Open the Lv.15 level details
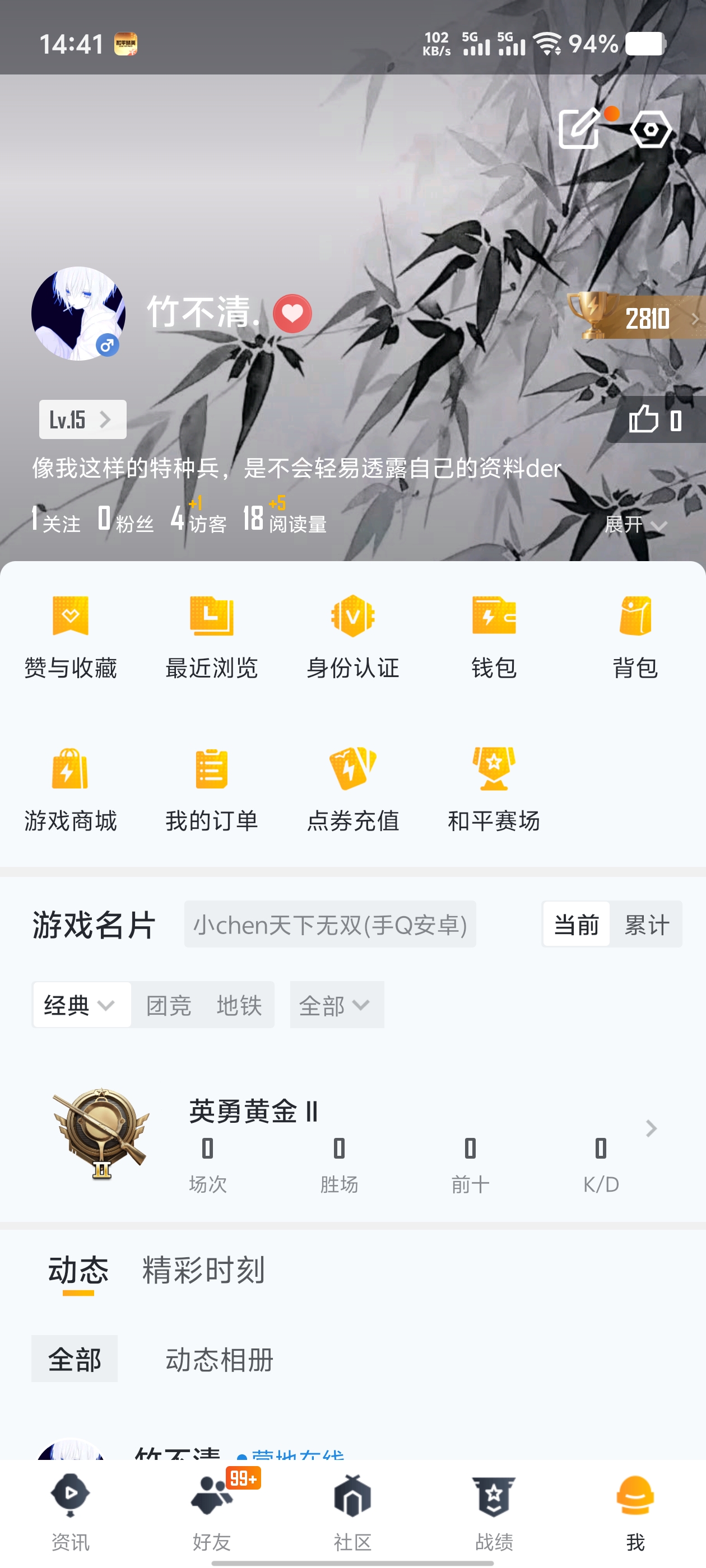 (x=82, y=419)
